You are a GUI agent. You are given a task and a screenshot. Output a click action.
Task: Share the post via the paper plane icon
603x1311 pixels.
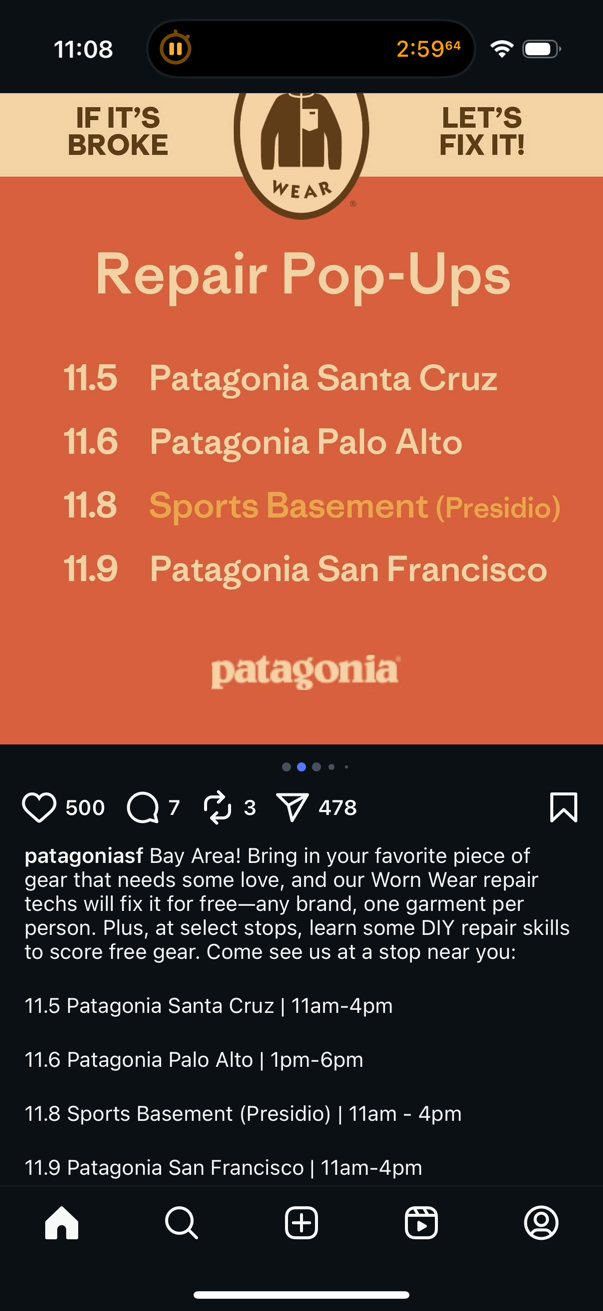pos(292,807)
